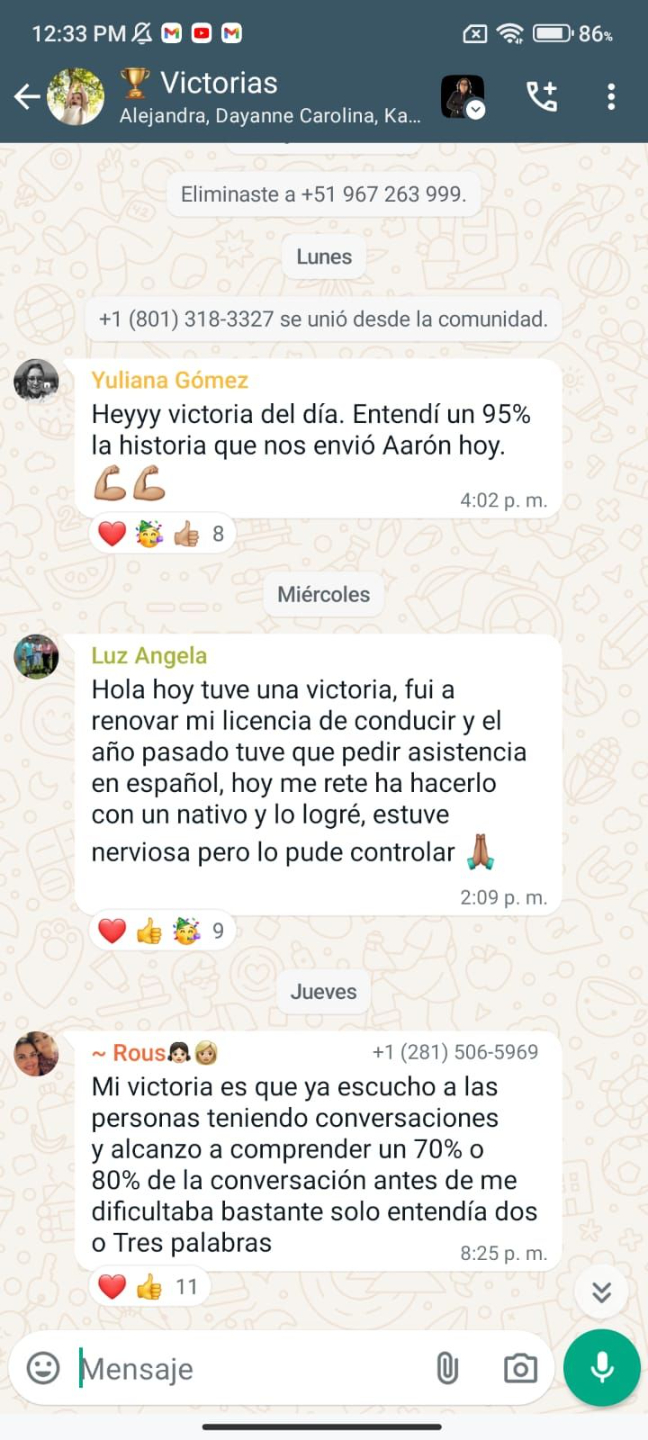Go back to the chat list
Screen dimensions: 648x1440
pyautogui.click(x=26, y=97)
